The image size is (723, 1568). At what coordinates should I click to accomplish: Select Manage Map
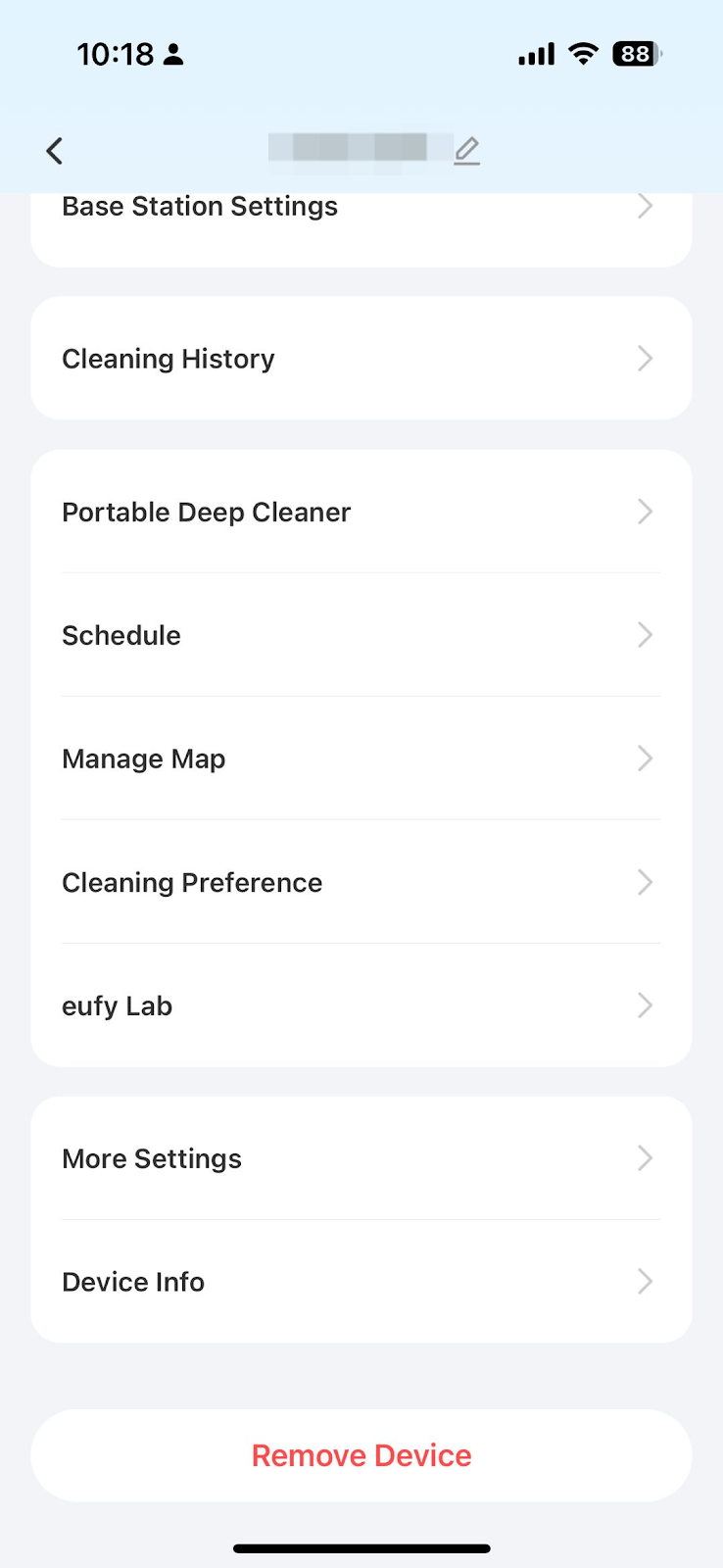coord(361,759)
